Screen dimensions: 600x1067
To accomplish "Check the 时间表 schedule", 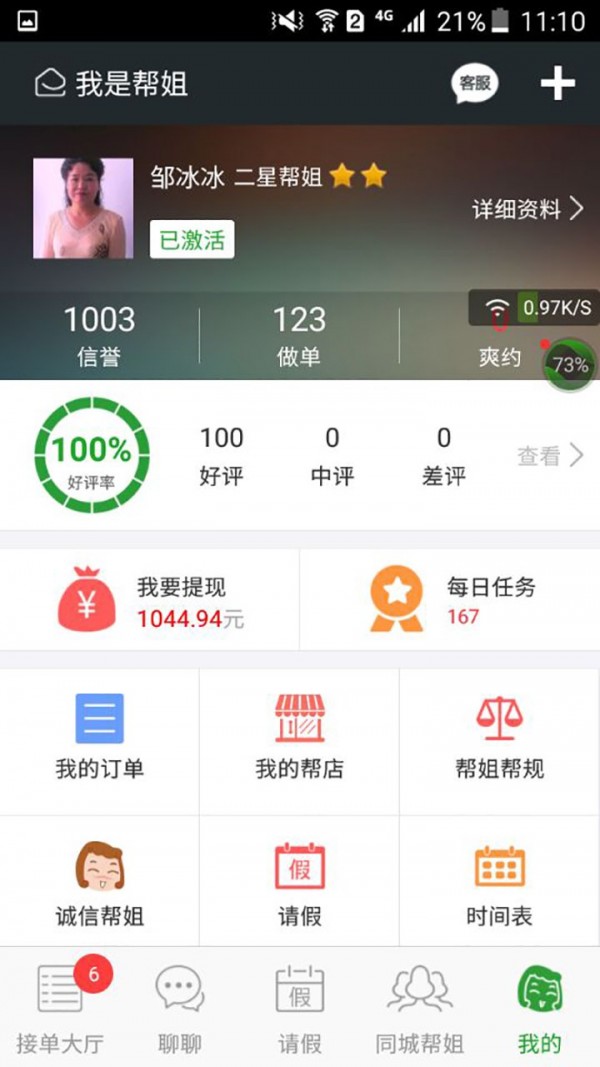I will point(500,884).
